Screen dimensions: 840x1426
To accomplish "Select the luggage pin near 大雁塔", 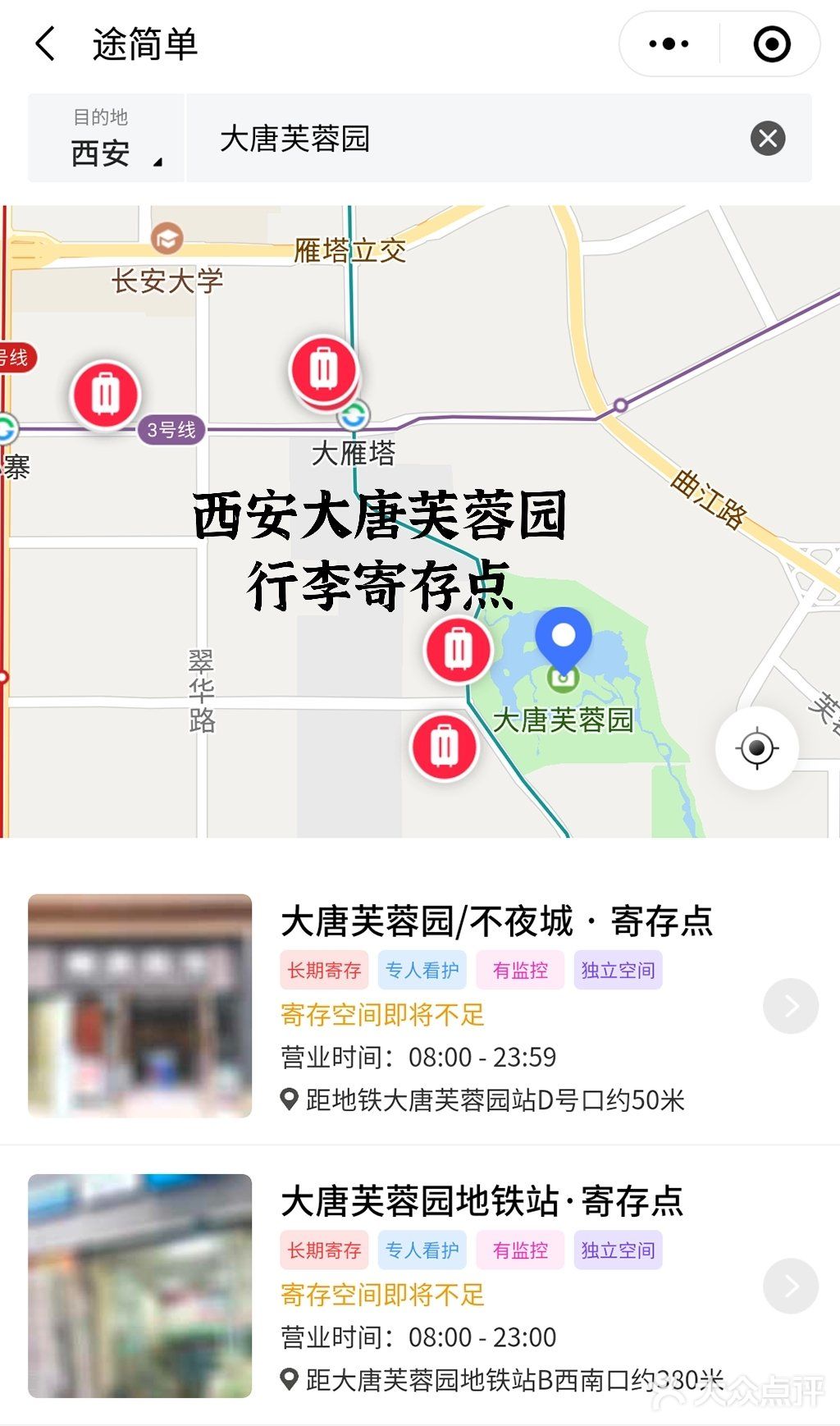I will (x=324, y=371).
